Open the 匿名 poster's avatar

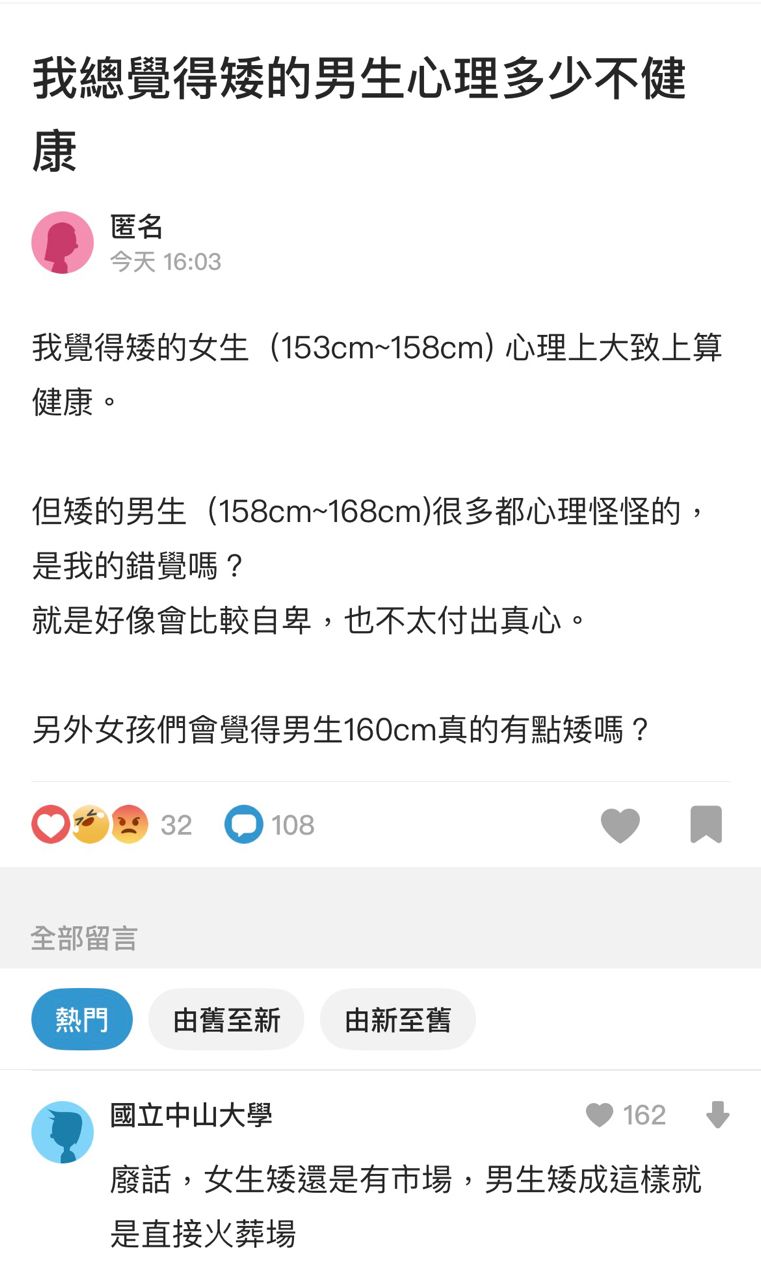click(x=62, y=243)
